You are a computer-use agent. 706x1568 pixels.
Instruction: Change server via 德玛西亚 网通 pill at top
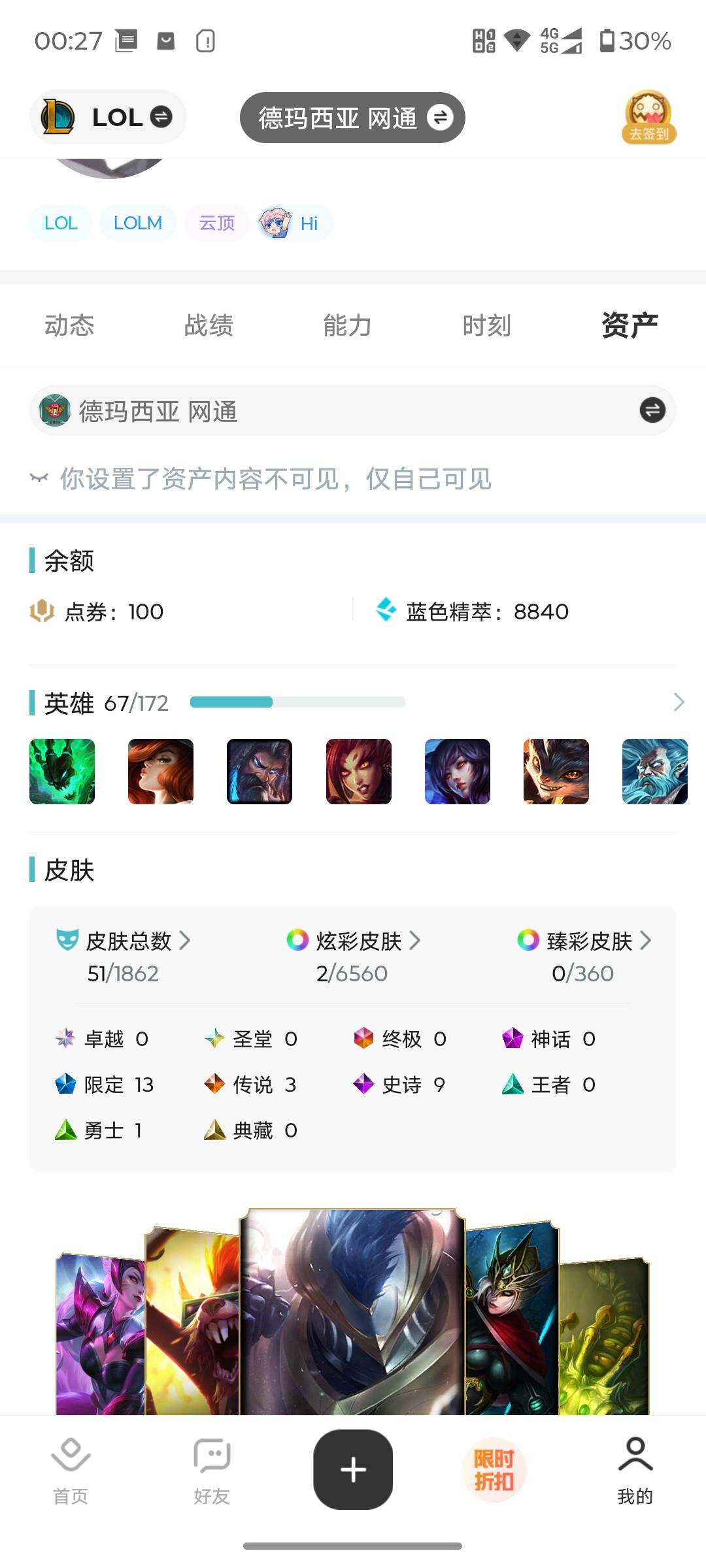tap(352, 118)
